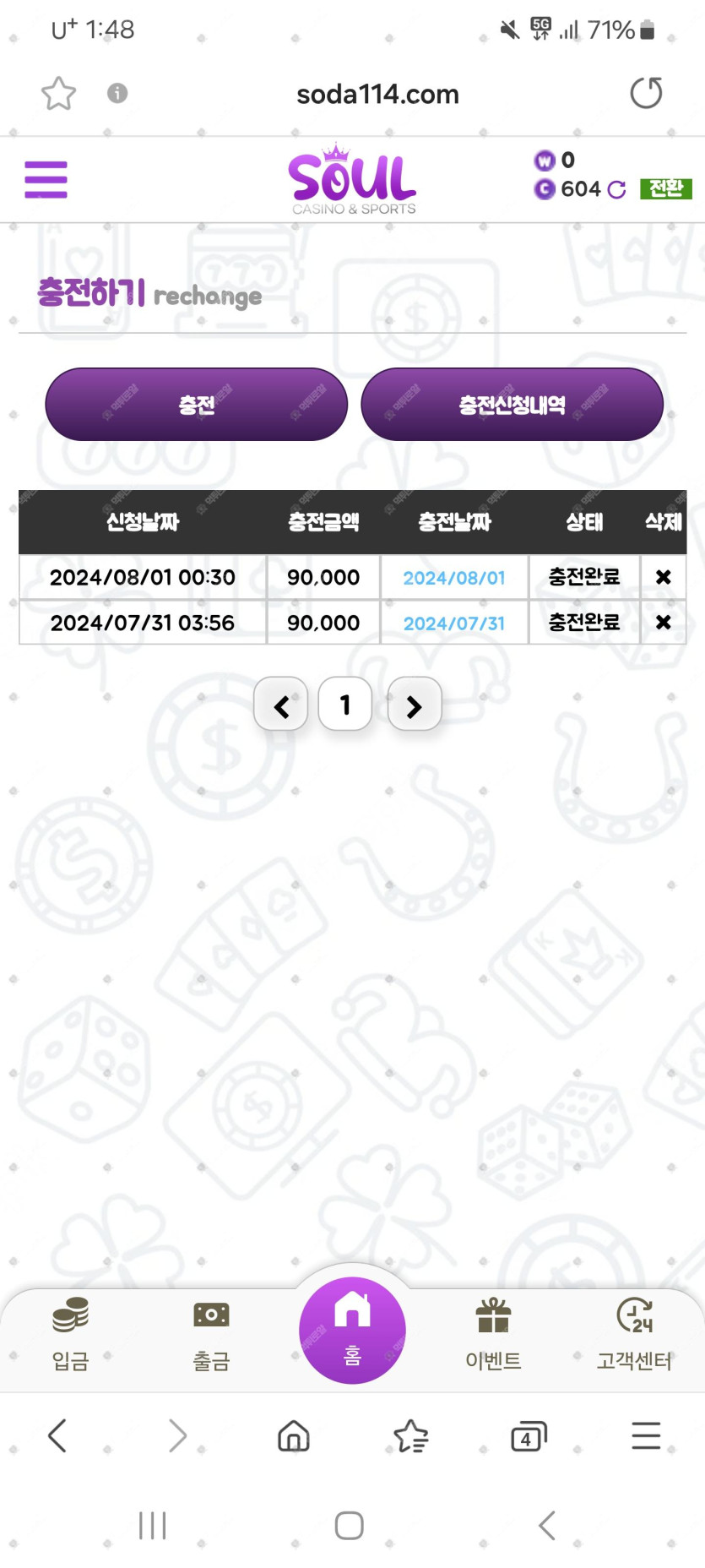The height and width of the screenshot is (1568, 705).
Task: Bookmark this page with the star
Action: 58,94
